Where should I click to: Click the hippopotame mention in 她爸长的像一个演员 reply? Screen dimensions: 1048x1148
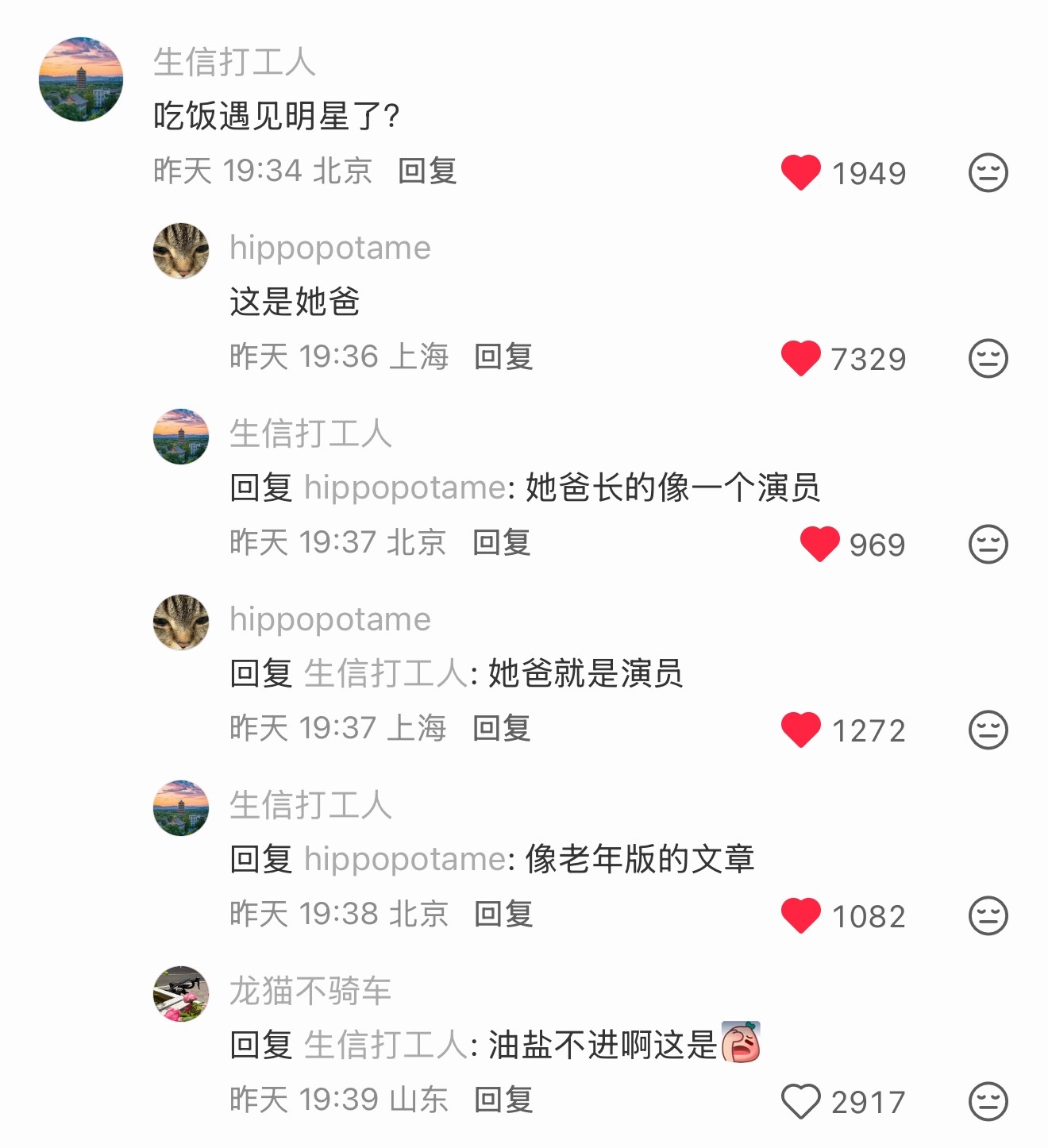tap(402, 488)
